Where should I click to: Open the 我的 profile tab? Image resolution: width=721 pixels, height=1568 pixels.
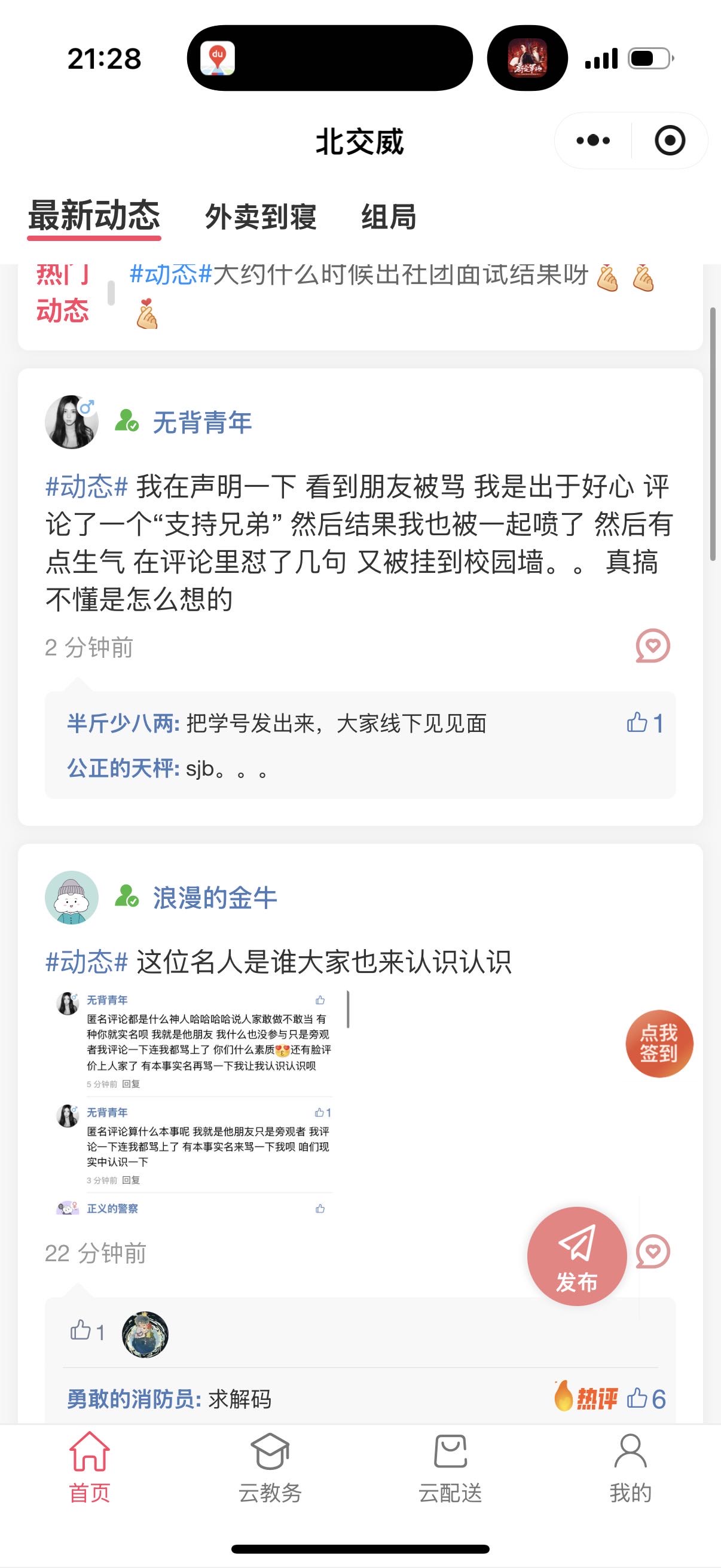click(630, 1467)
